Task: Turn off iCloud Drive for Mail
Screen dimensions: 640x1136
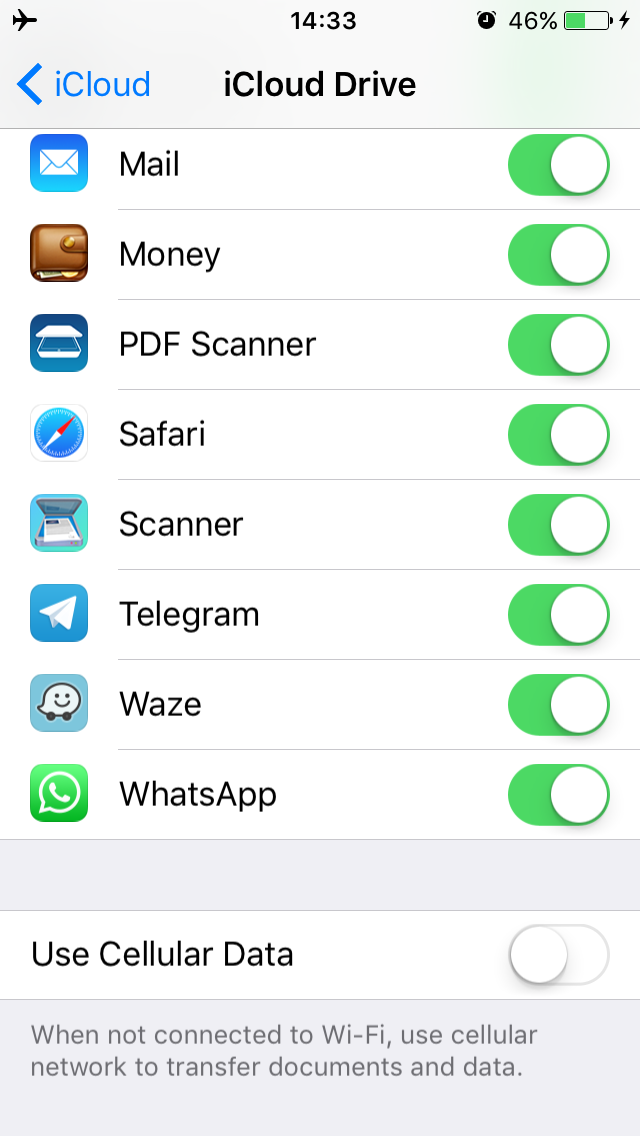Action: tap(558, 165)
